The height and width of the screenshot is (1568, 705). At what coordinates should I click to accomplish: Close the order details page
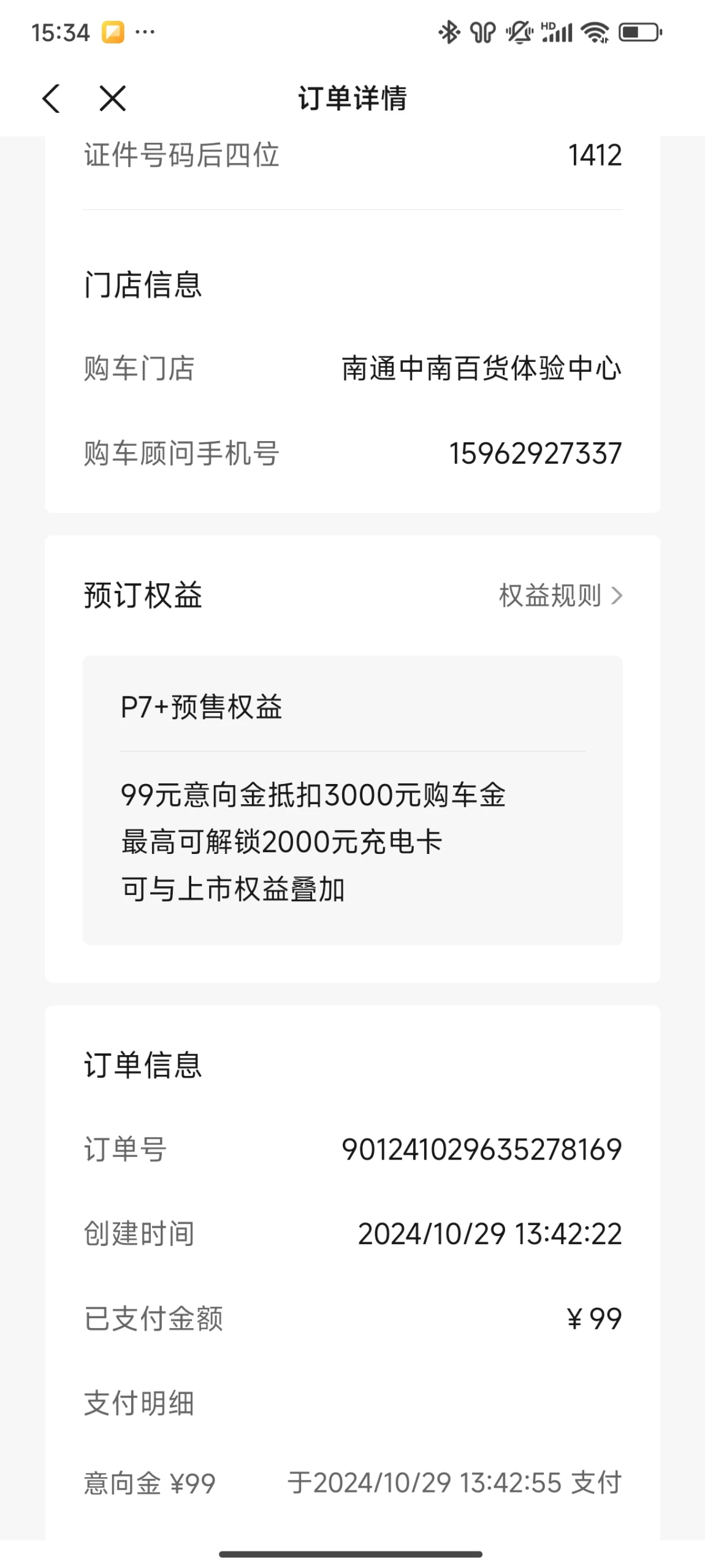point(113,98)
